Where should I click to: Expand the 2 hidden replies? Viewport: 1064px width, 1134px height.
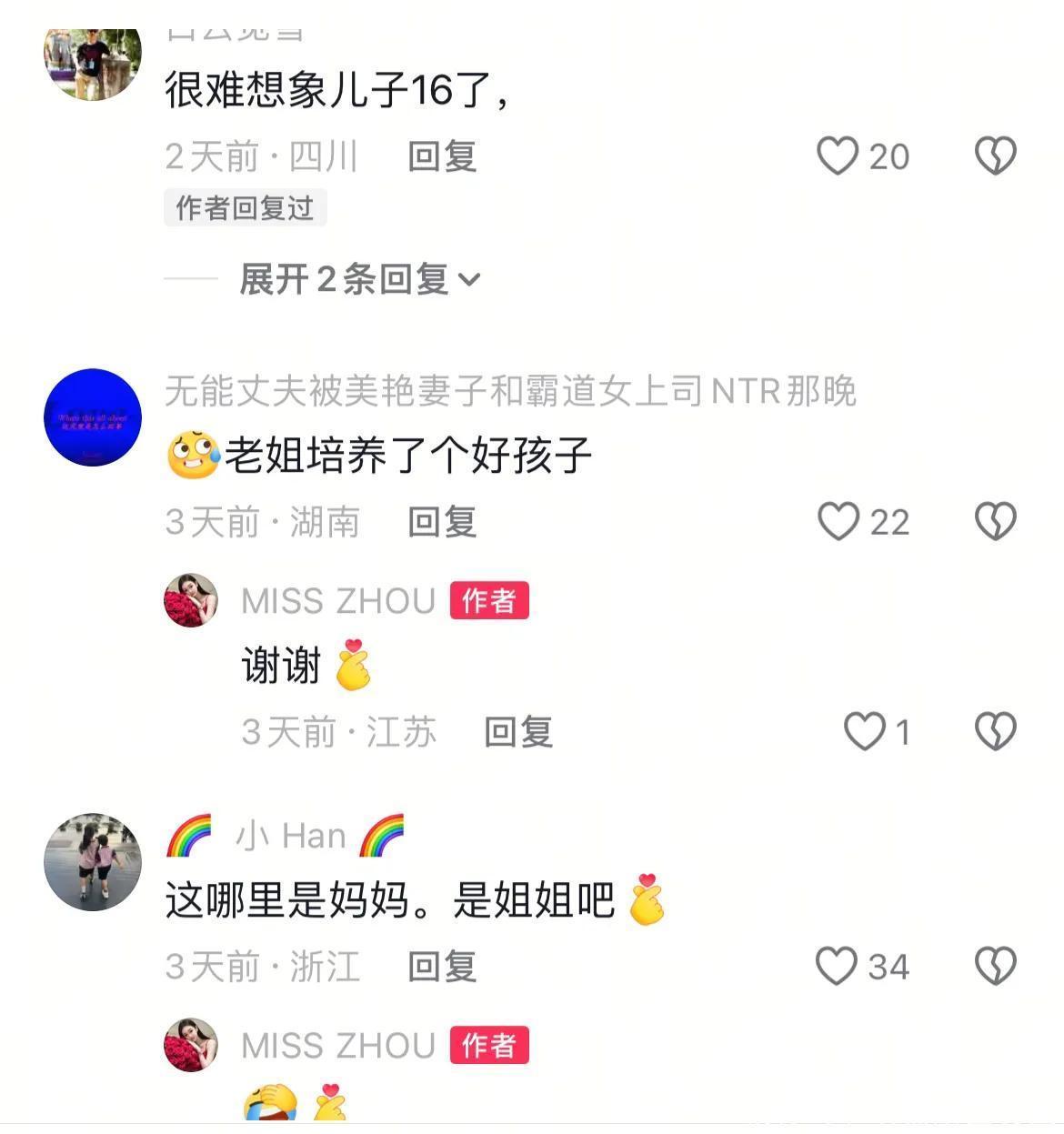point(358,279)
